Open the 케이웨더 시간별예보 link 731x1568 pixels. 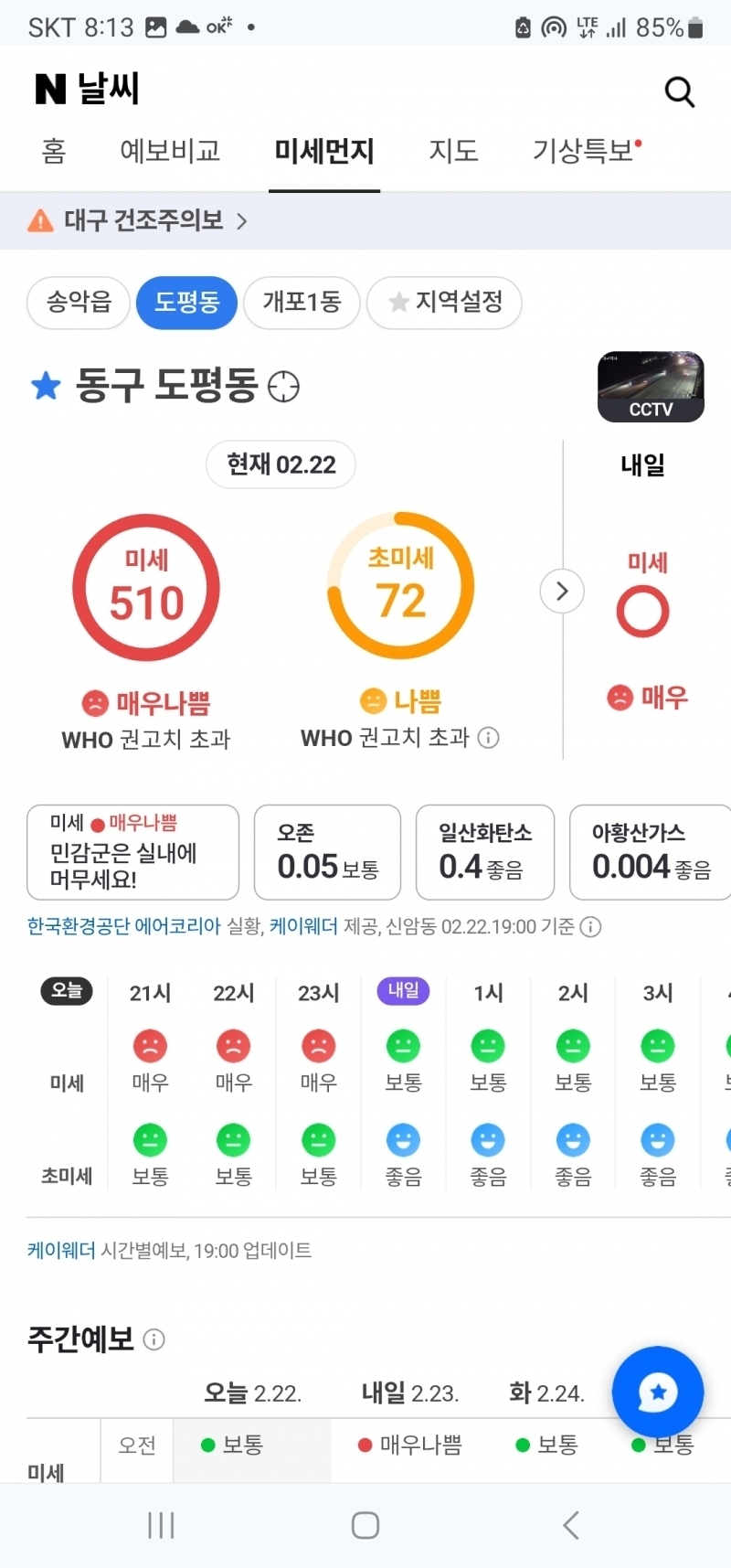61,1250
